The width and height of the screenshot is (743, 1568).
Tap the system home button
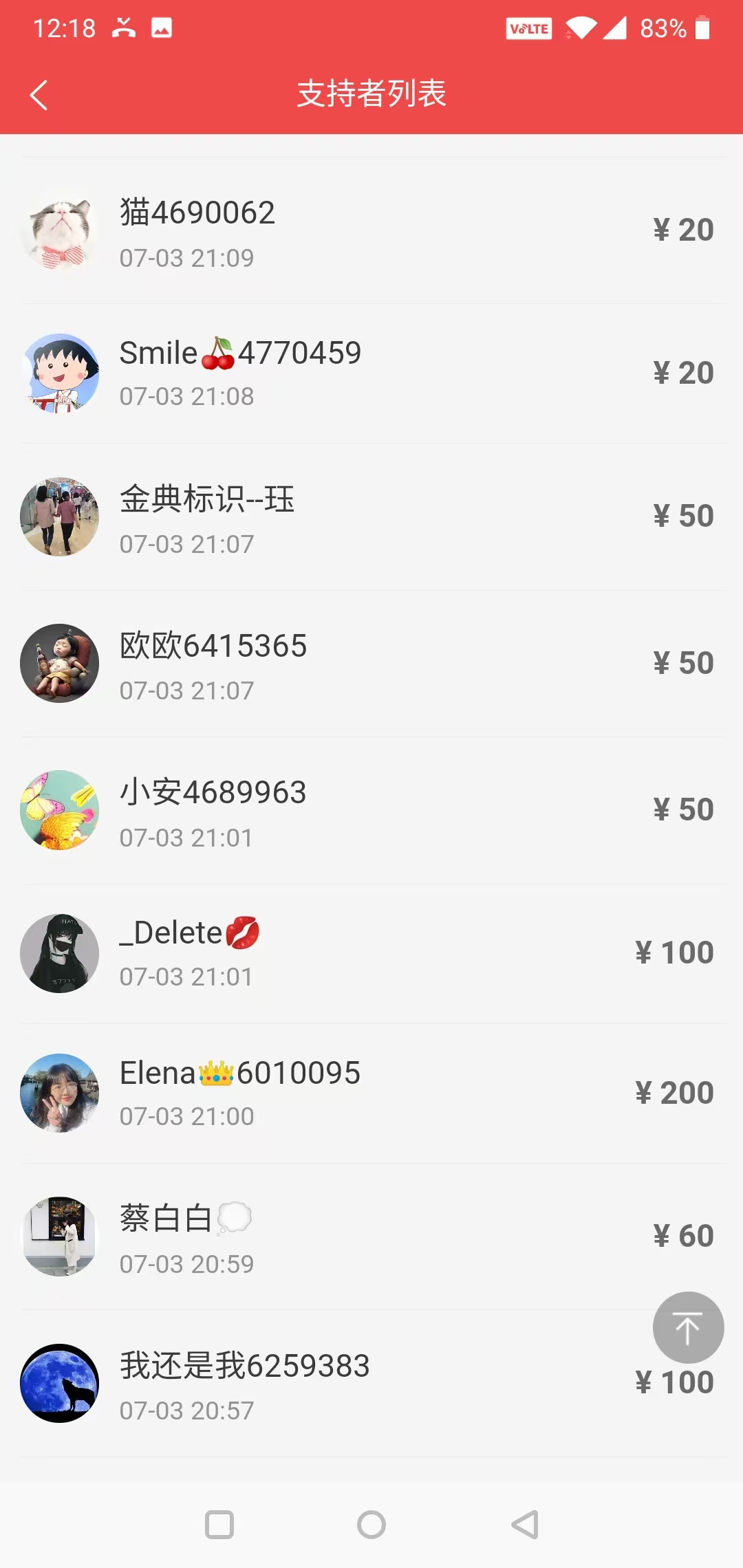[x=371, y=1525]
